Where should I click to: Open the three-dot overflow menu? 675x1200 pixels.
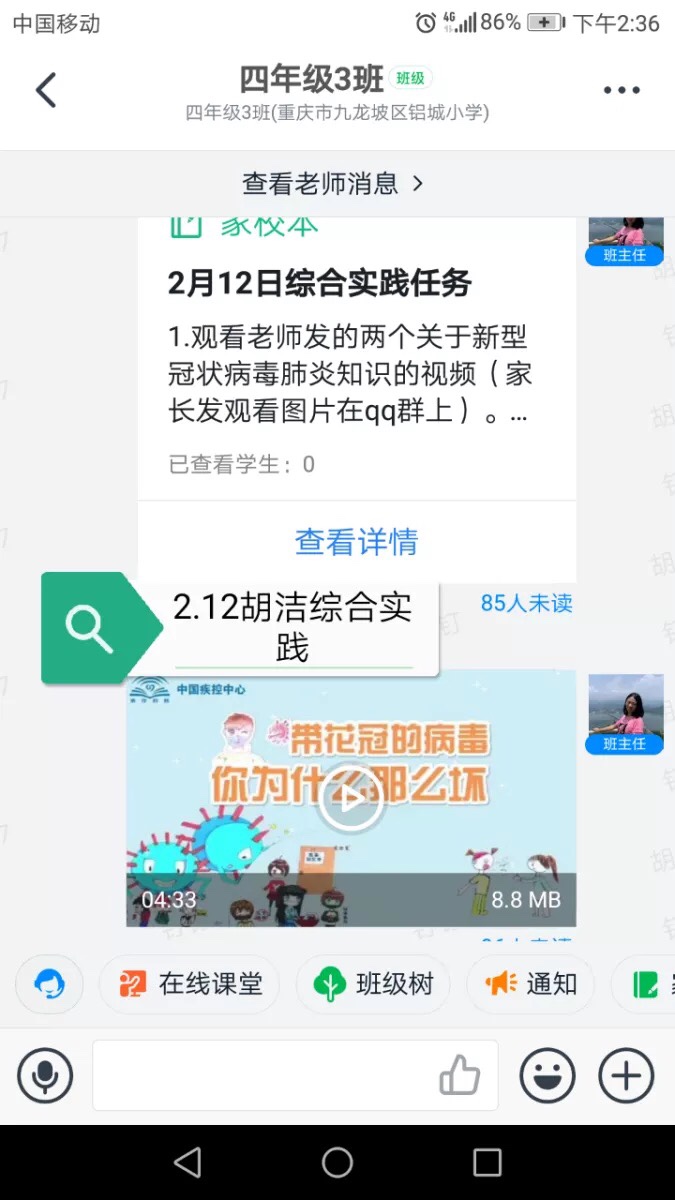621,90
